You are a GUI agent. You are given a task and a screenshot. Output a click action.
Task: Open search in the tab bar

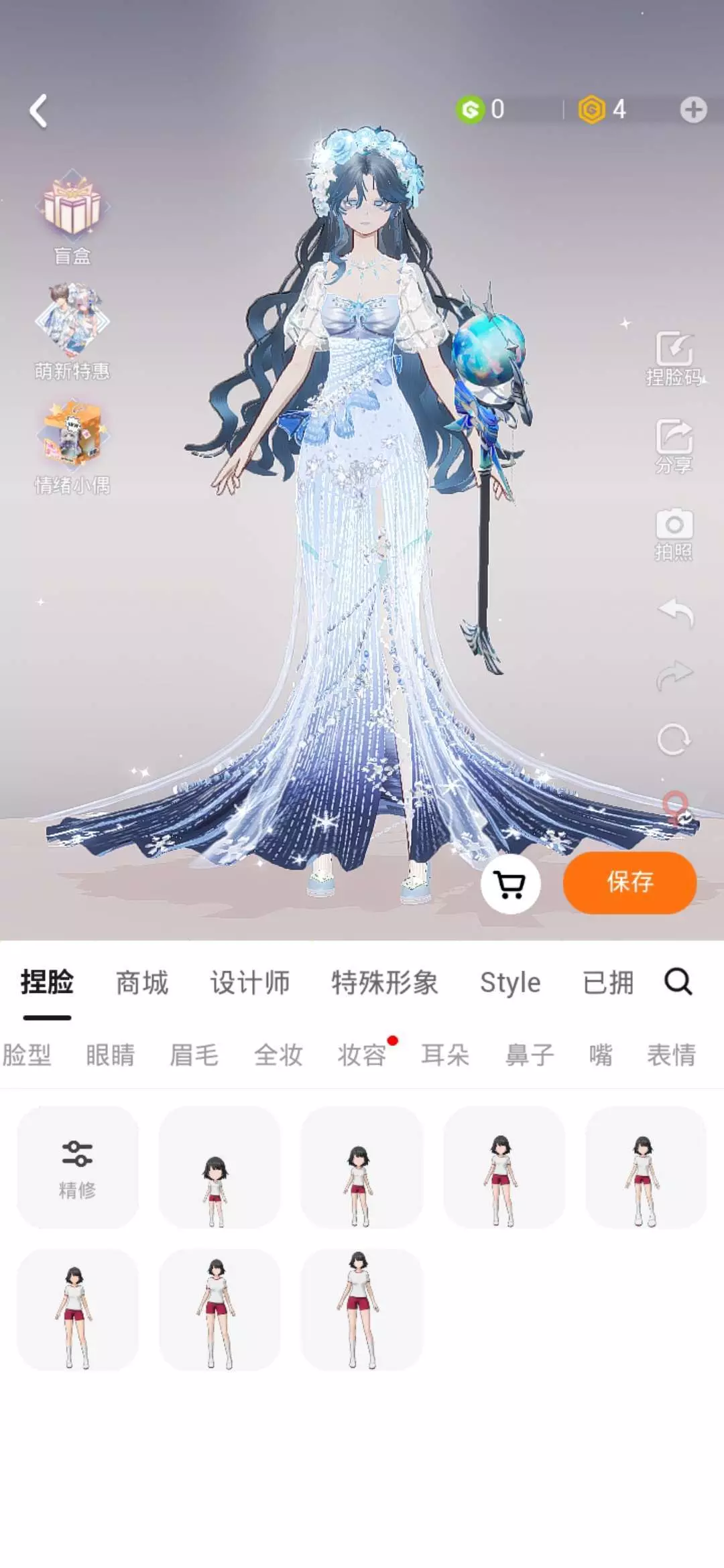678,982
